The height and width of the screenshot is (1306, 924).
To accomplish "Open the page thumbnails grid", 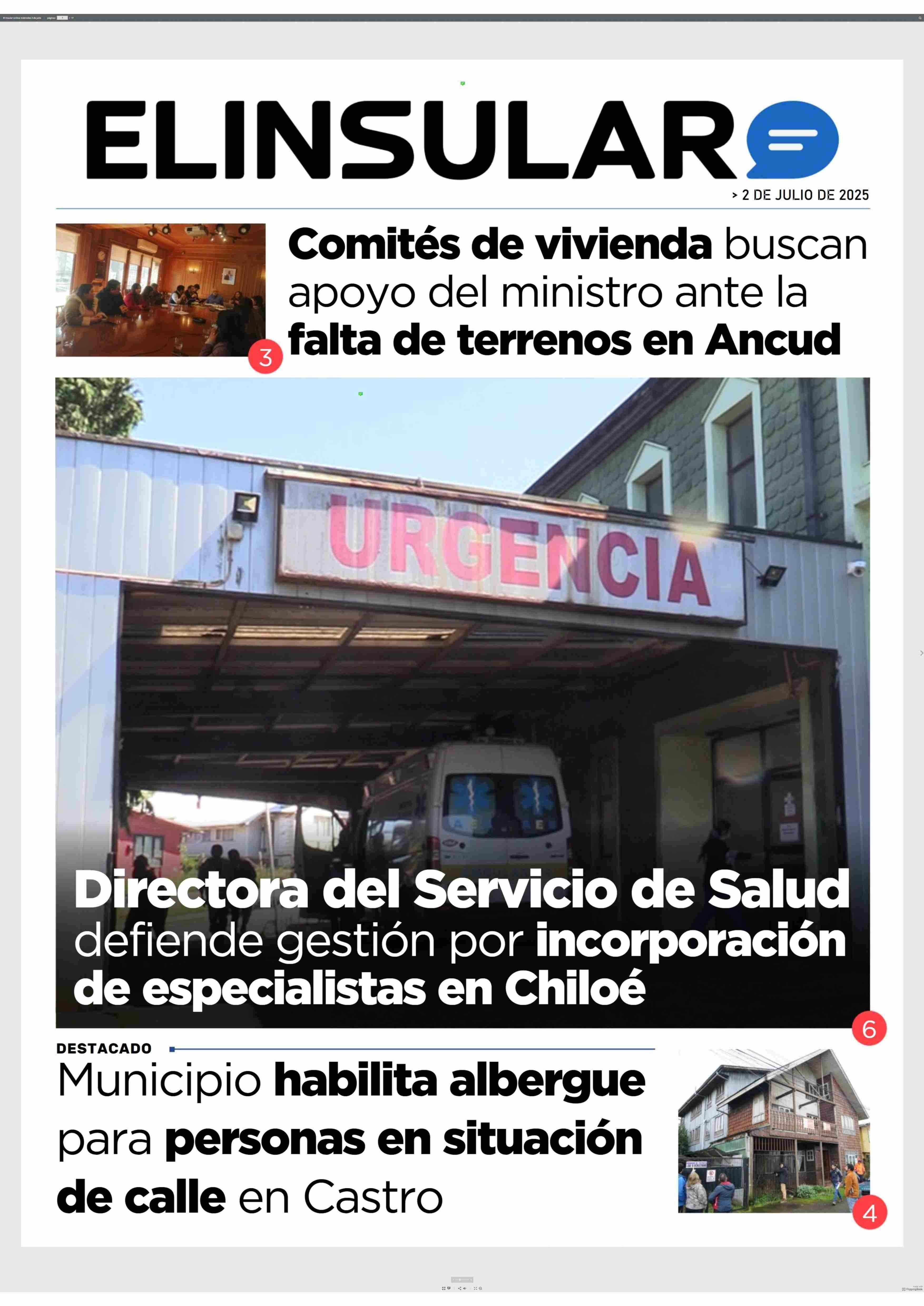I will click(444, 1288).
